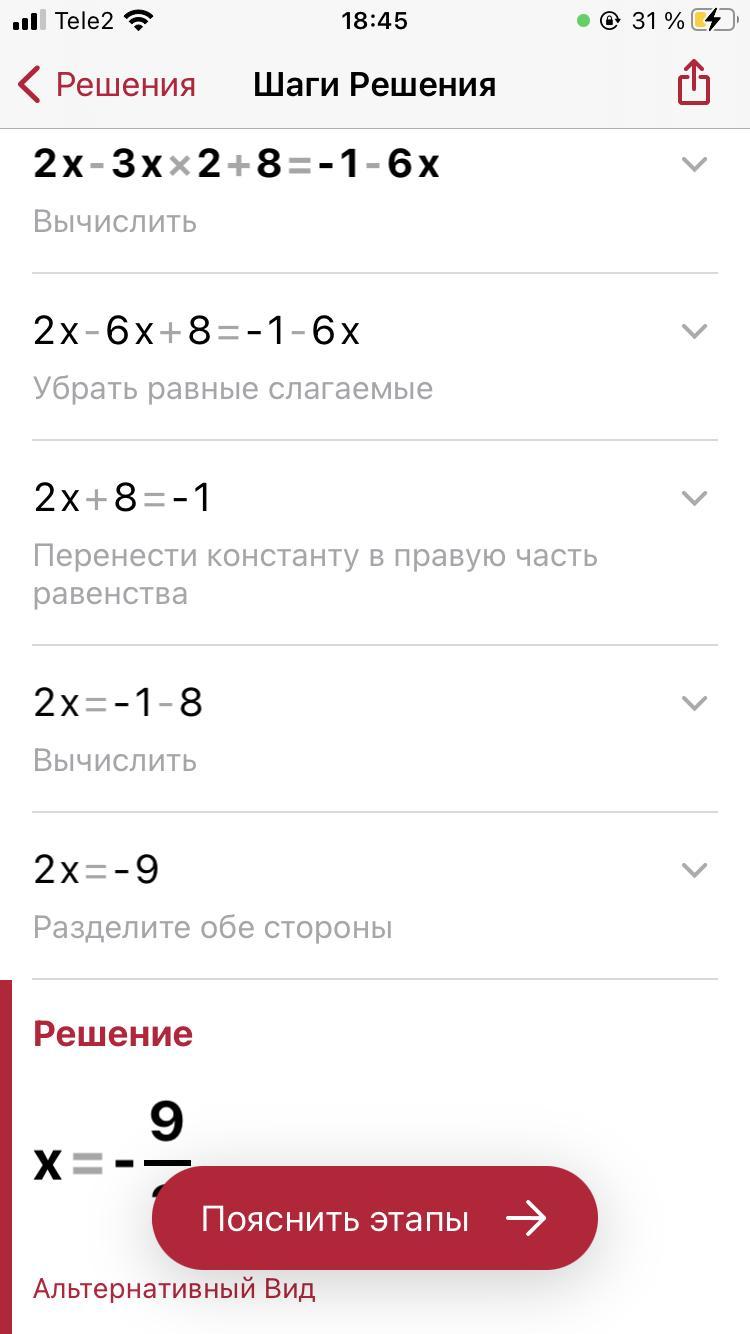The height and width of the screenshot is (1334, 750).
Task: Expand the step 2x+8=-1
Action: tap(693, 498)
